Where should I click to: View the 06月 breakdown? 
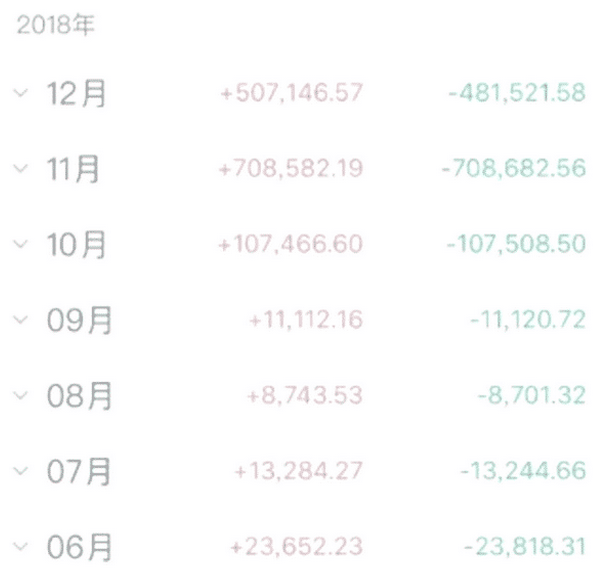[20, 546]
